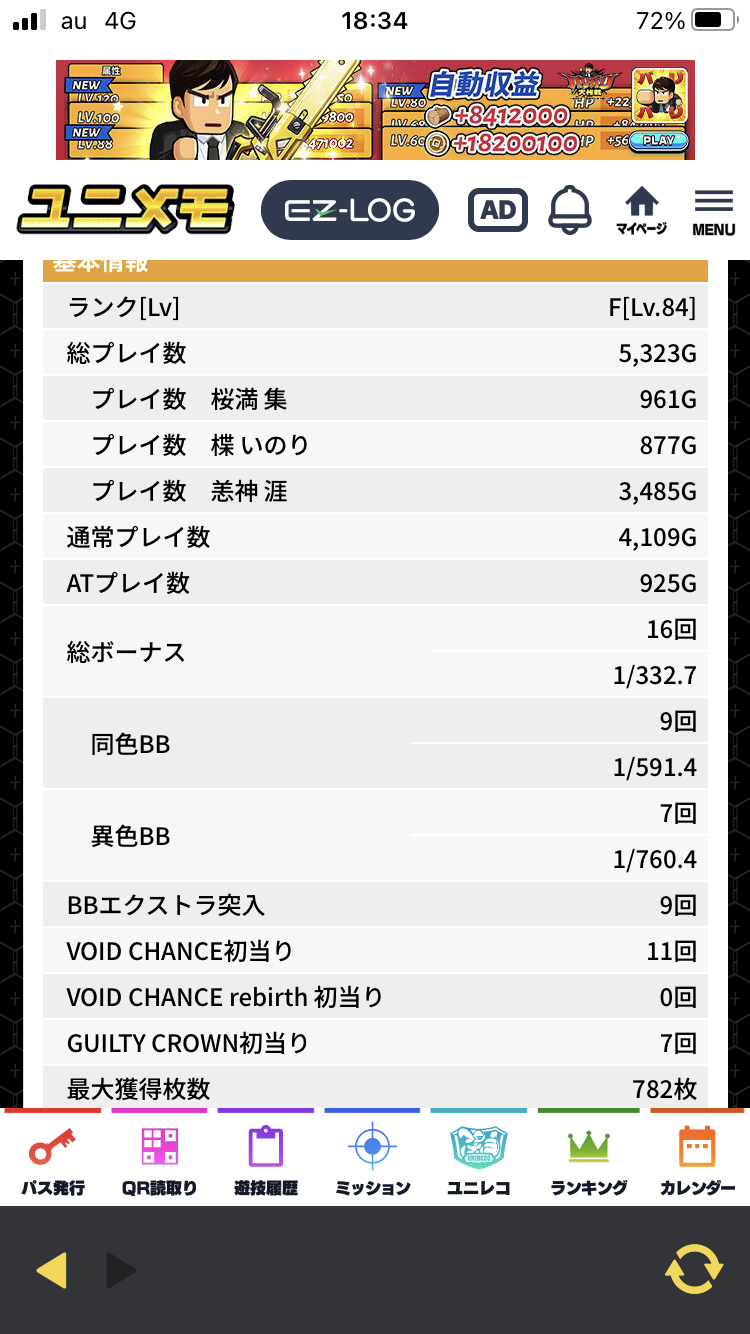Tap the ユニメモ logo

coord(126,210)
